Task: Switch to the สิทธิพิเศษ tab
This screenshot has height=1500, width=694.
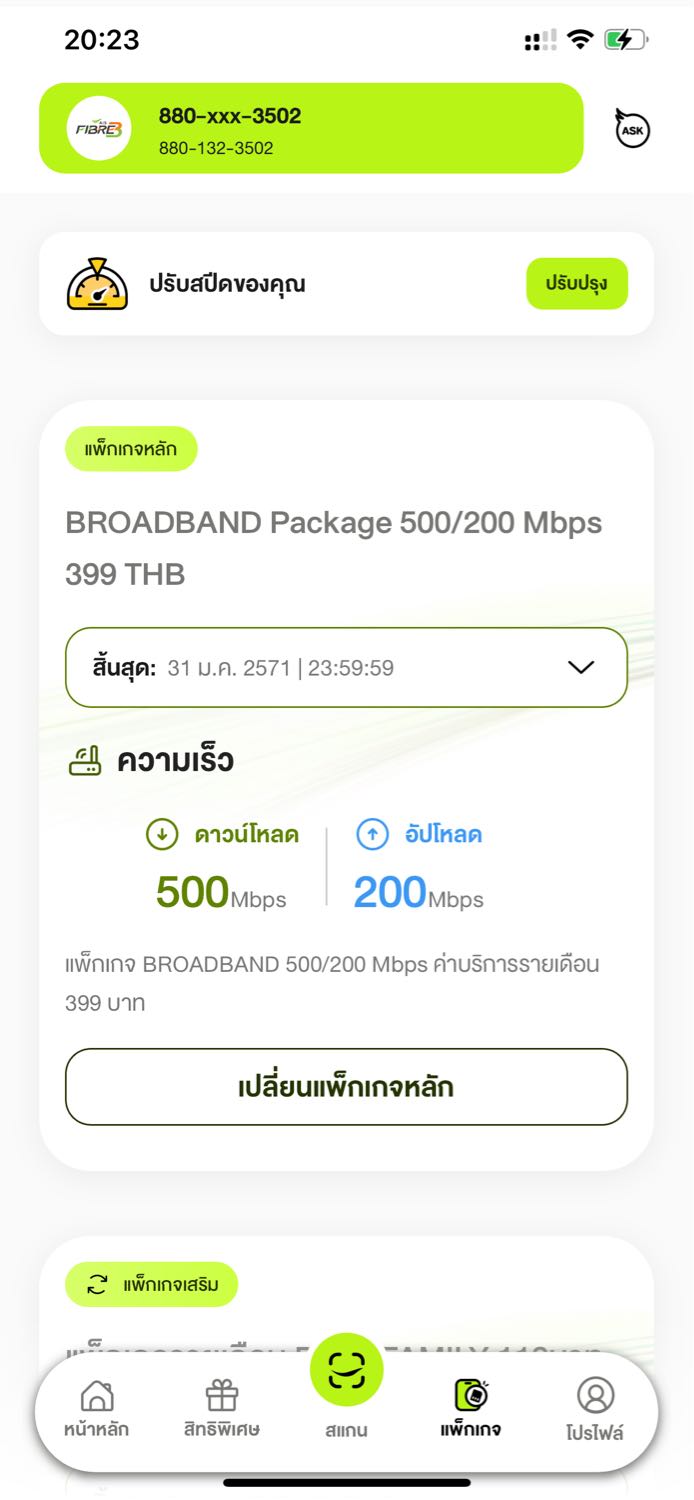Action: (x=222, y=1409)
